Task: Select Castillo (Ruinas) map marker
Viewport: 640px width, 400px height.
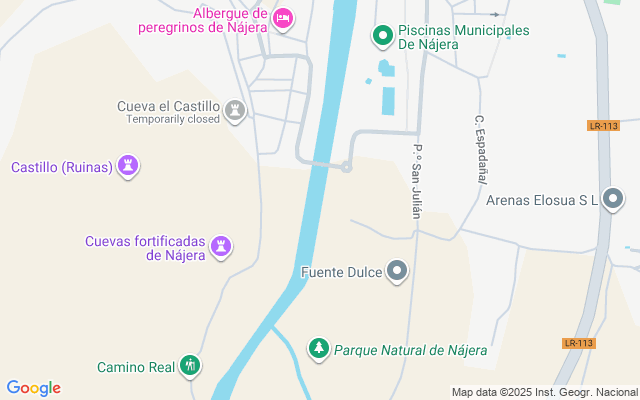Action: pos(128,166)
